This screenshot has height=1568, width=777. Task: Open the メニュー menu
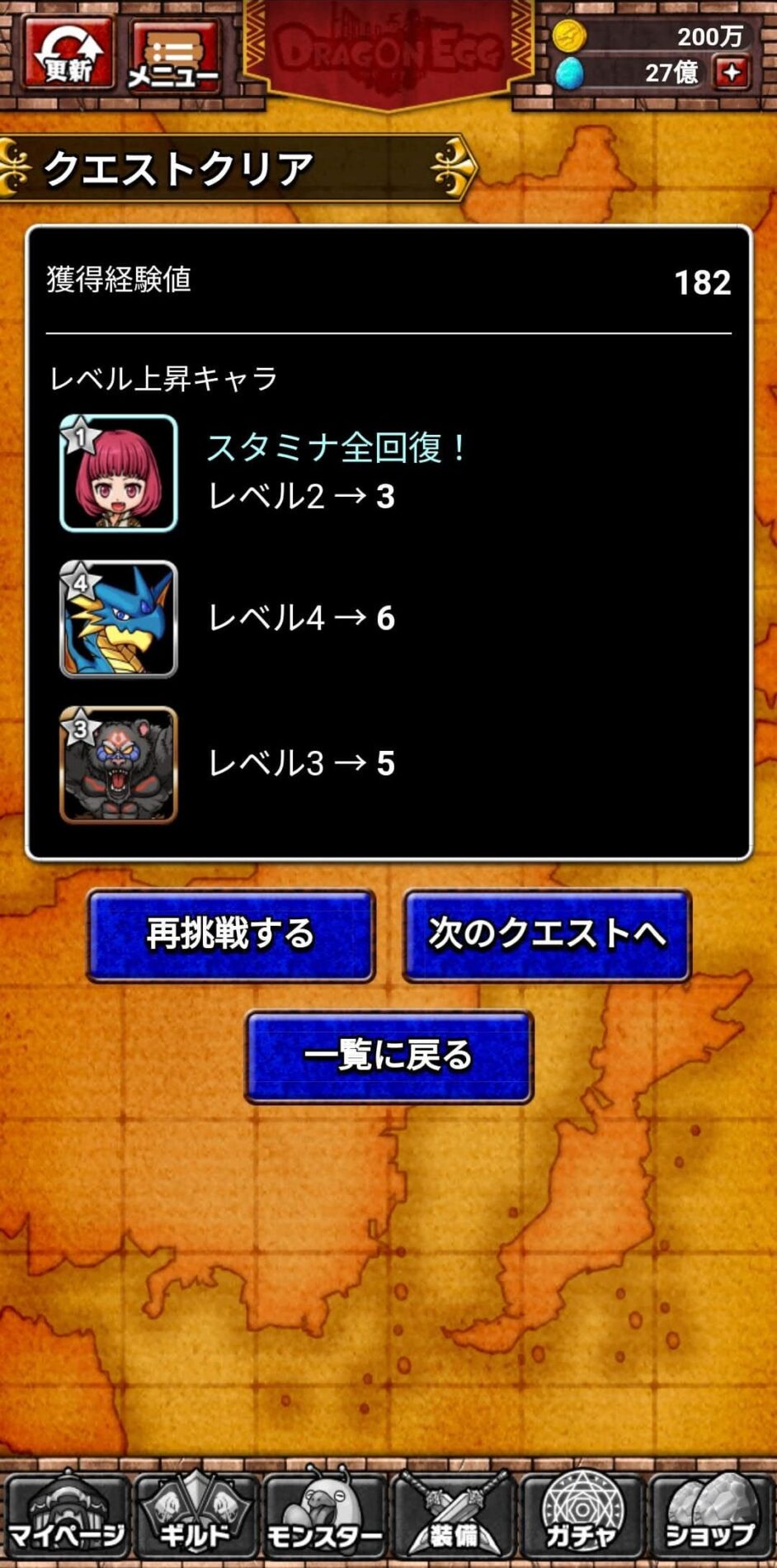174,54
